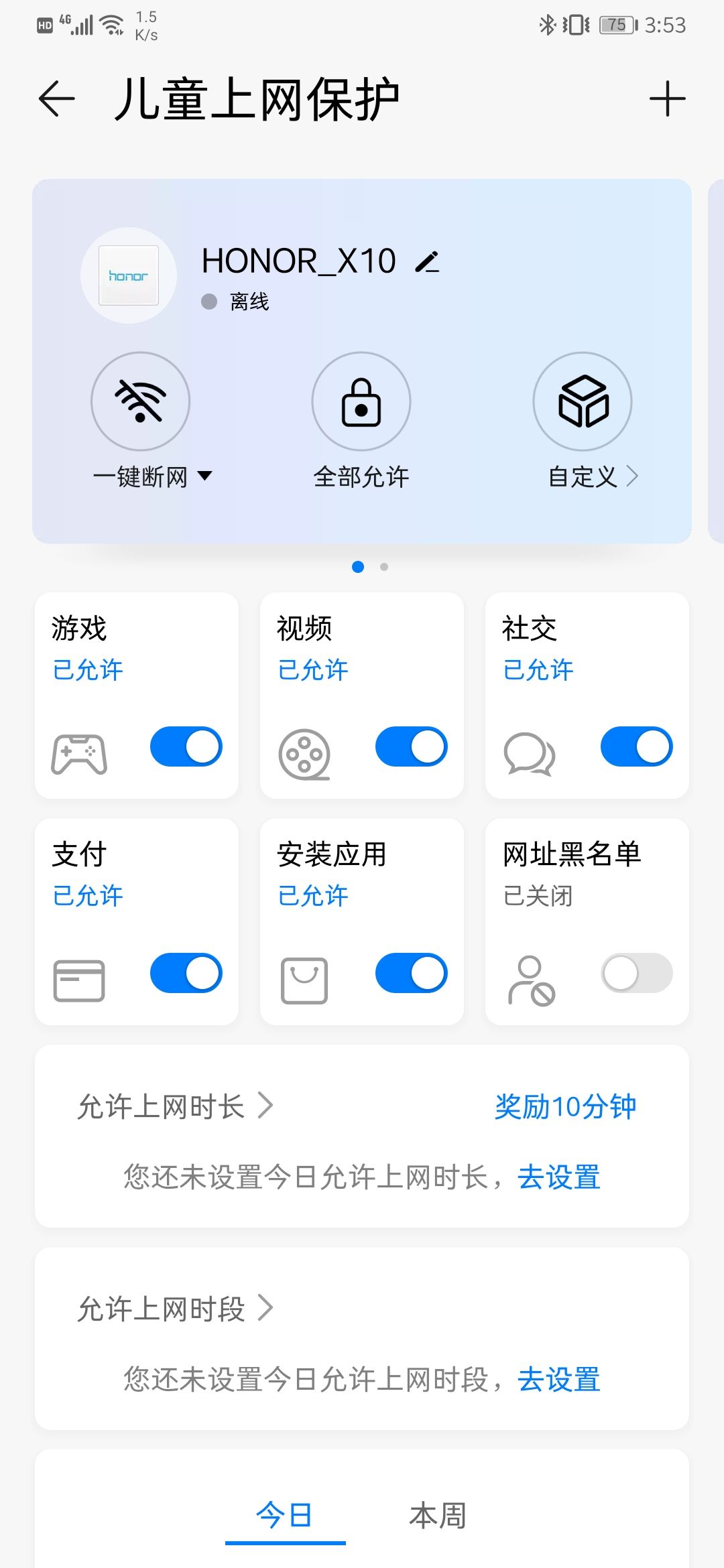The height and width of the screenshot is (1568, 724).
Task: Enable the 网址黑名单 switch
Action: click(x=637, y=973)
